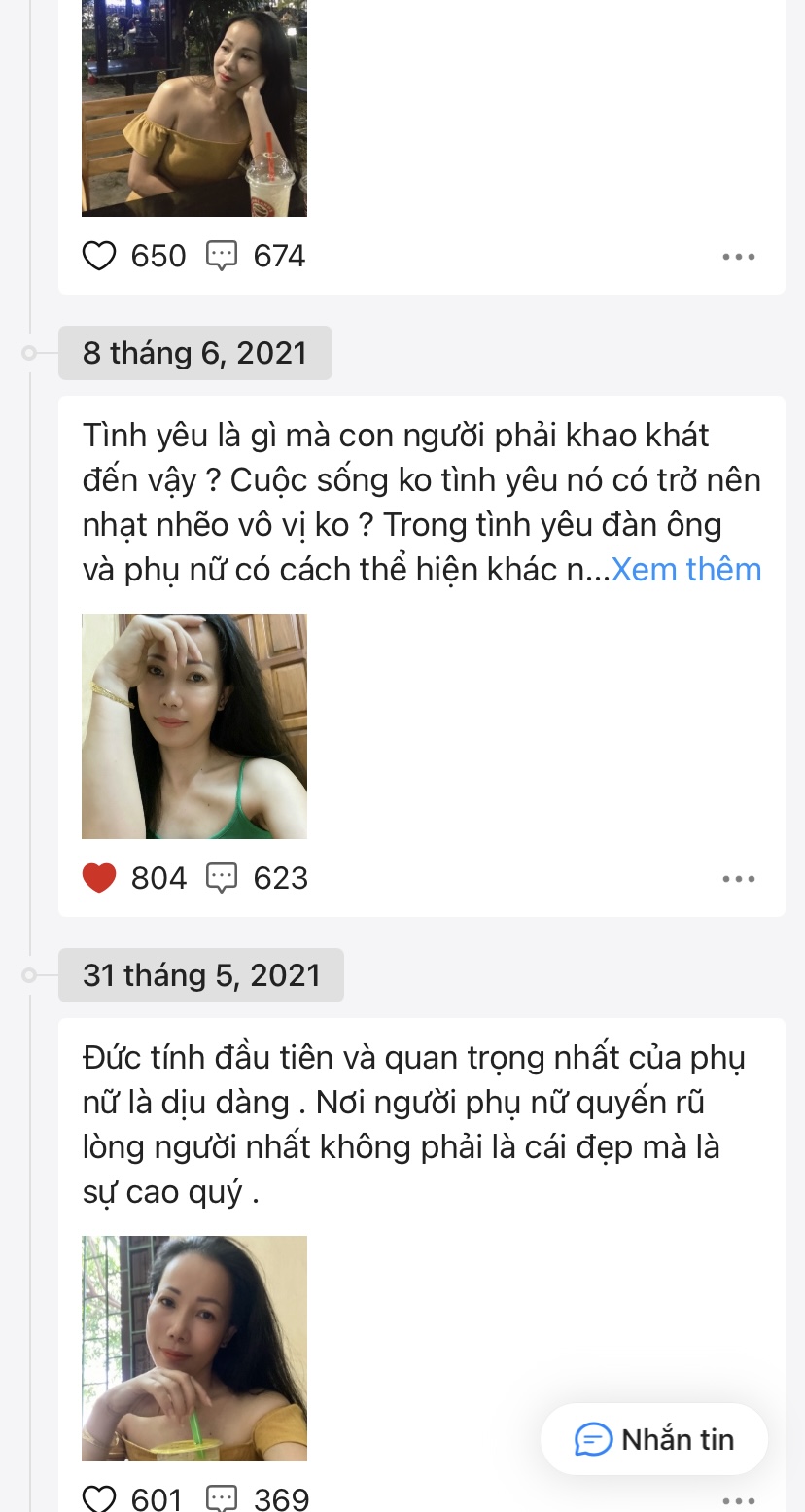805x1512 pixels.
Task: Open overflow menu on the post with 650 likes
Action: click(739, 257)
